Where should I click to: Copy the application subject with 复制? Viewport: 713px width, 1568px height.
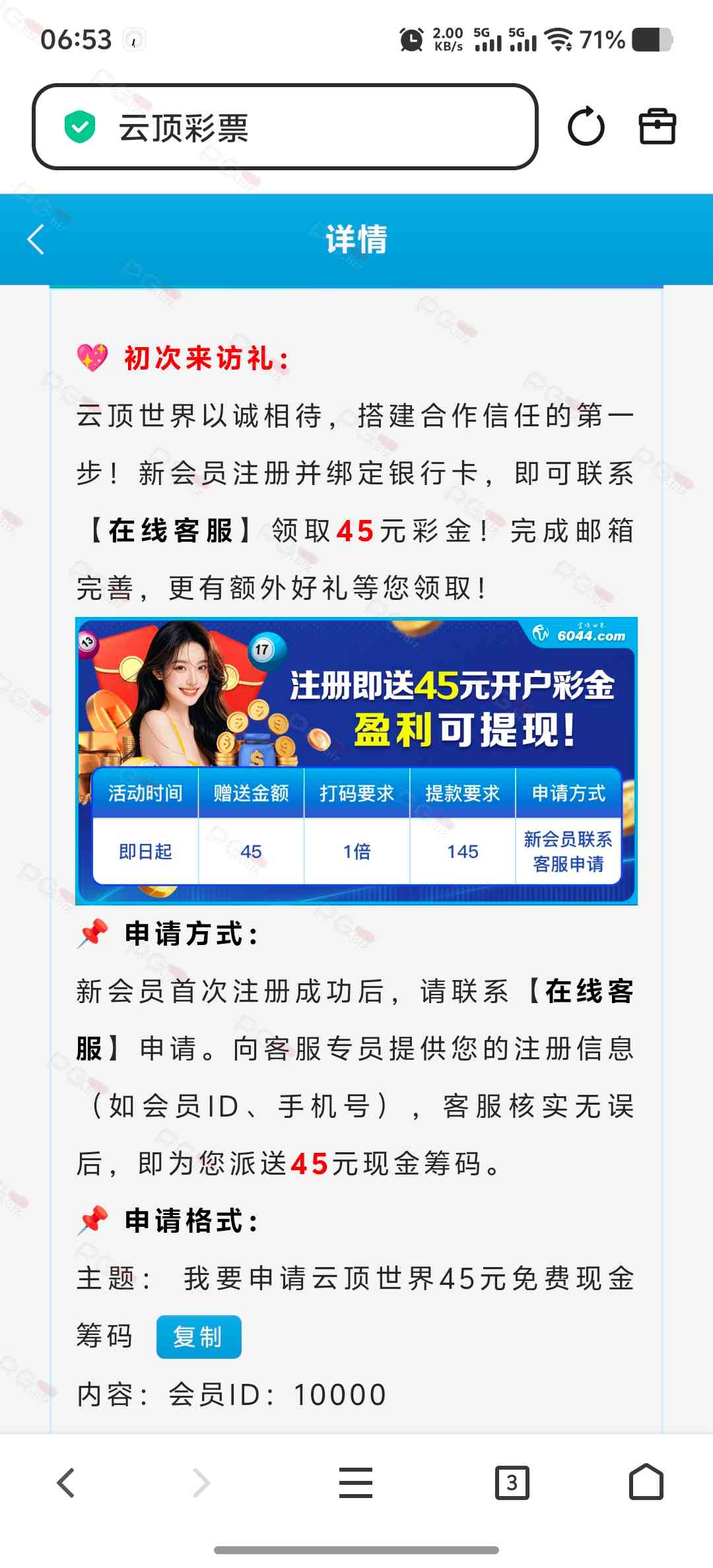[198, 1337]
